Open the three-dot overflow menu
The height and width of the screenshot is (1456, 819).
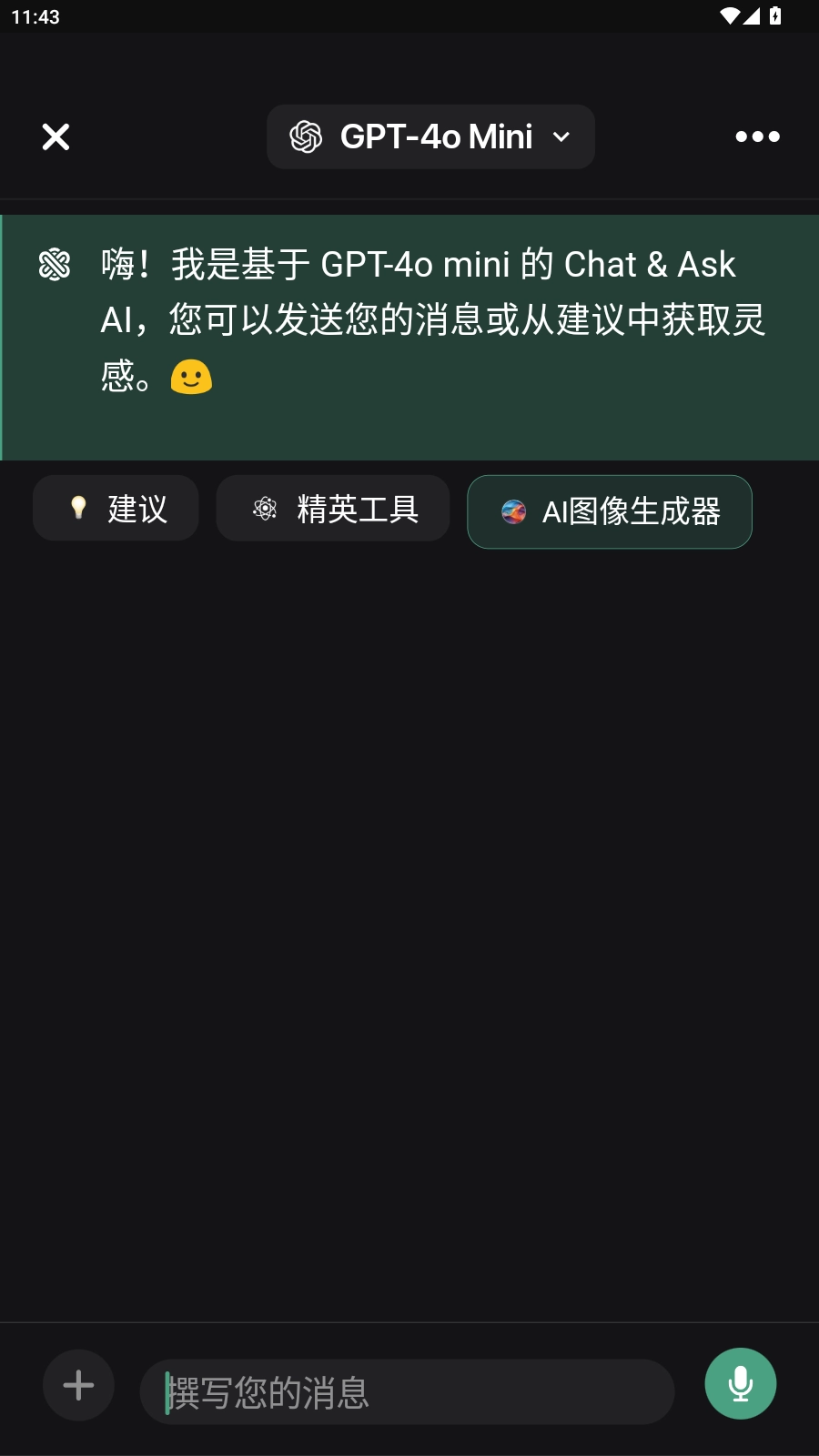click(x=757, y=136)
